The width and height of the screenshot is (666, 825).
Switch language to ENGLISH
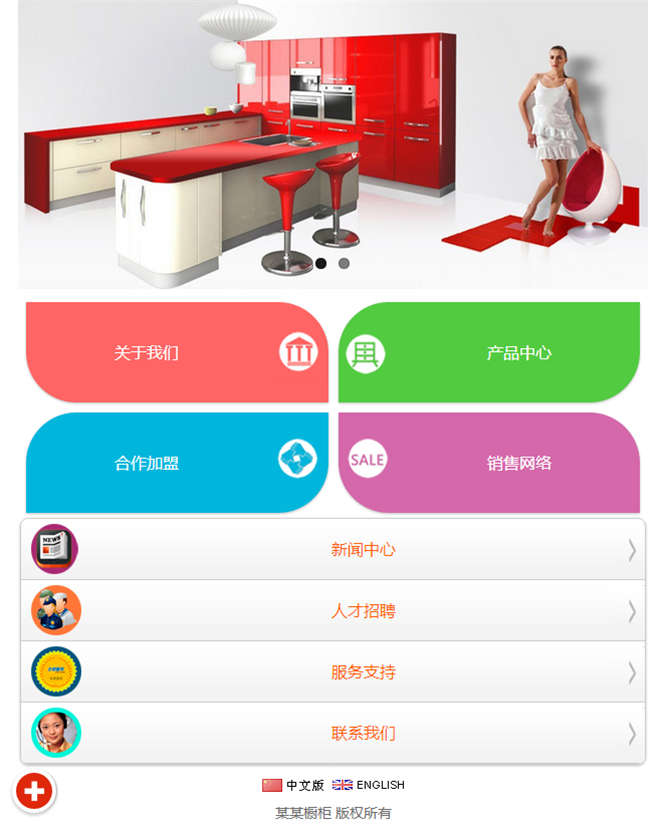tap(369, 785)
